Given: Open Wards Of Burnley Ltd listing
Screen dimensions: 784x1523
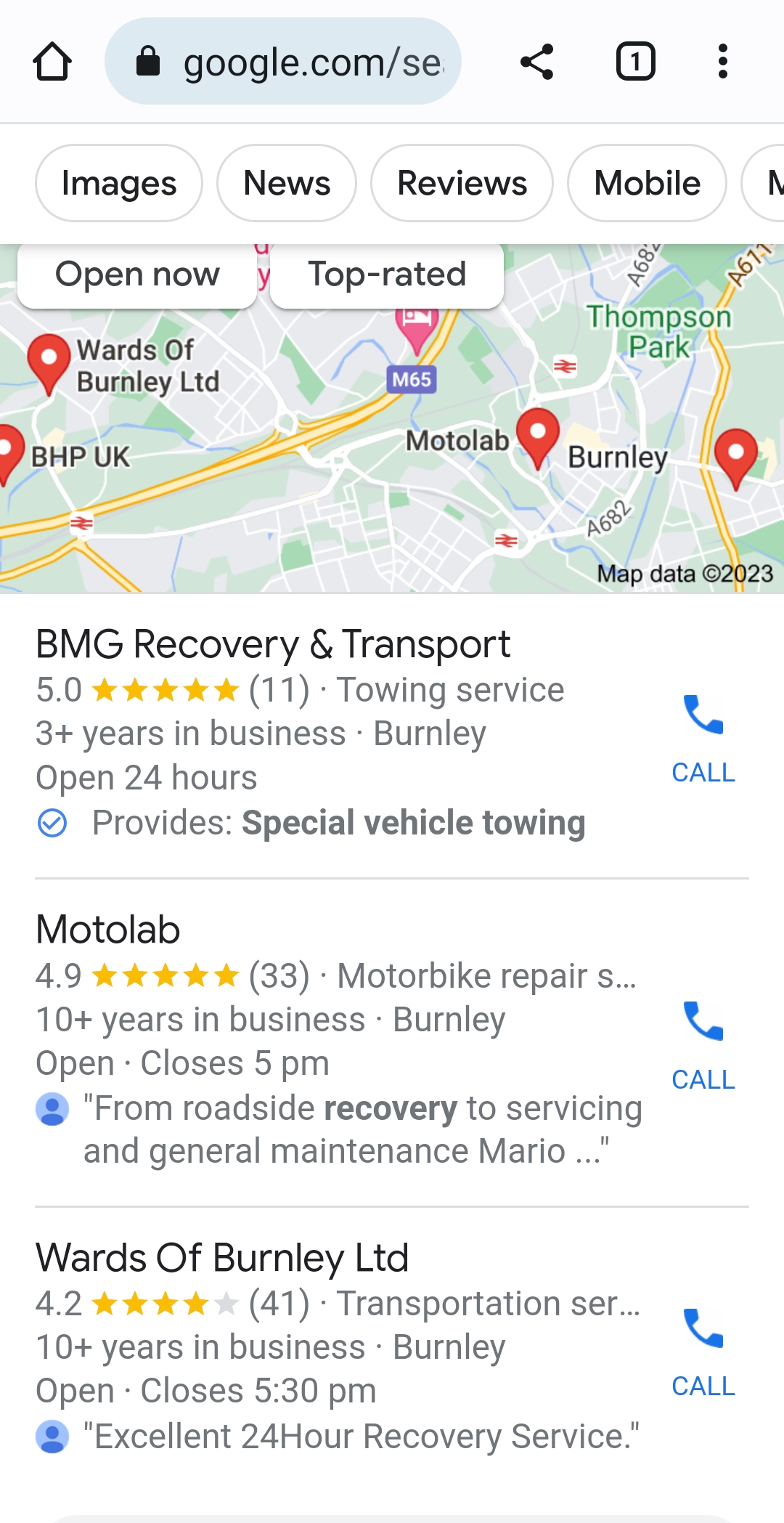Looking at the screenshot, I should (x=222, y=1258).
